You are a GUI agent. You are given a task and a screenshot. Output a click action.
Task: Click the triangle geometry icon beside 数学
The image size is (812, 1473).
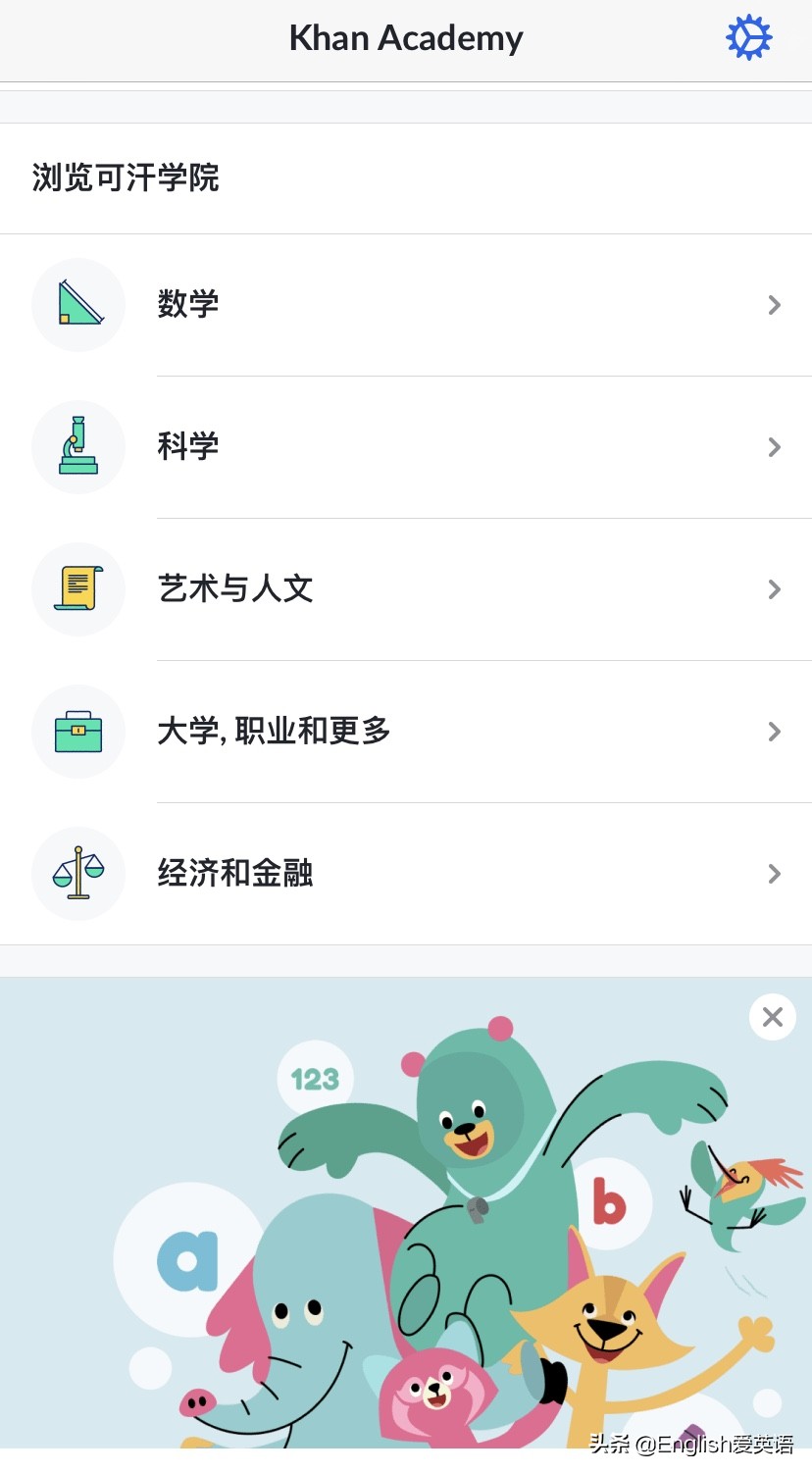click(x=78, y=304)
